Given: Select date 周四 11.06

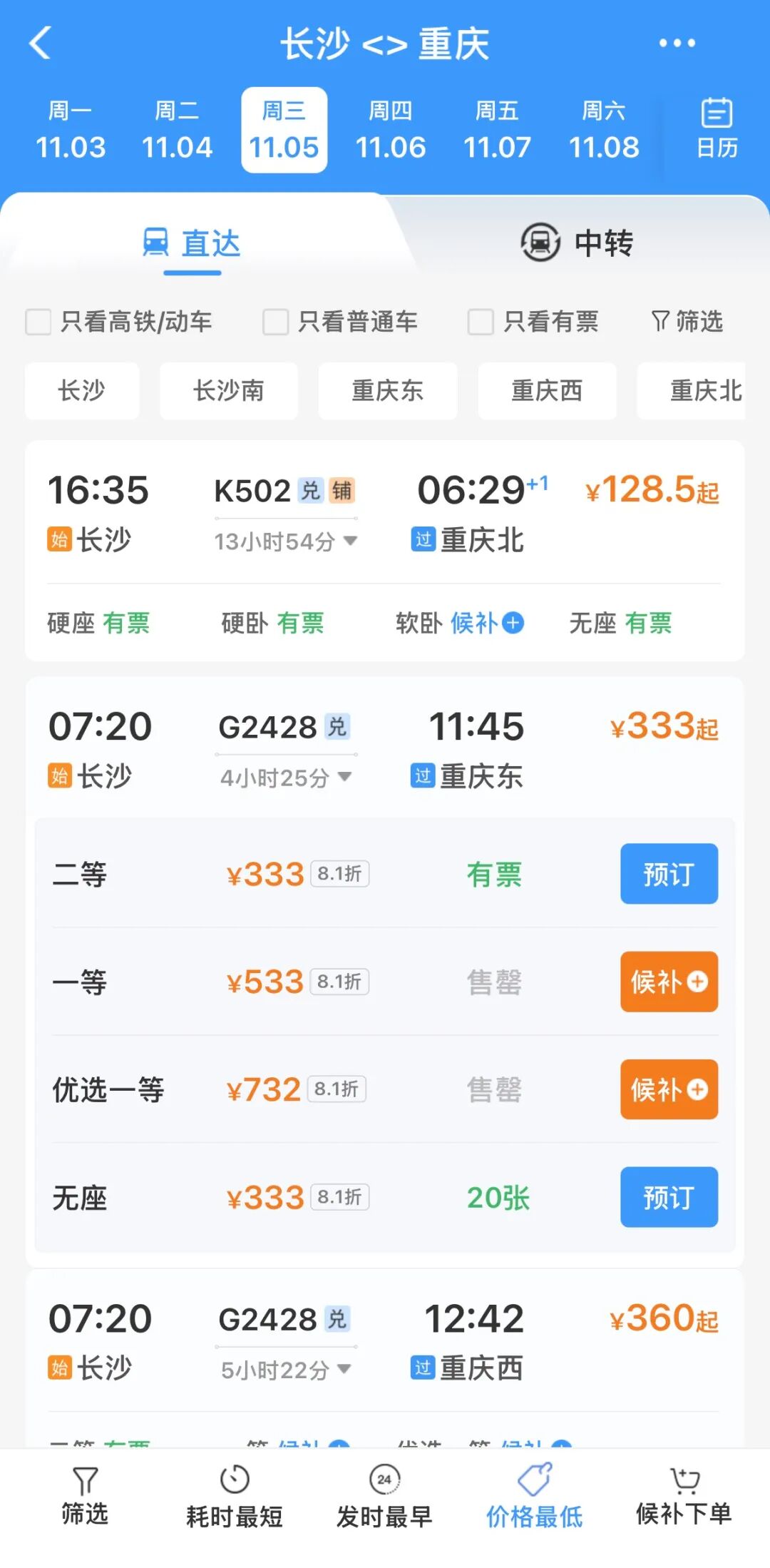Looking at the screenshot, I should 391,130.
